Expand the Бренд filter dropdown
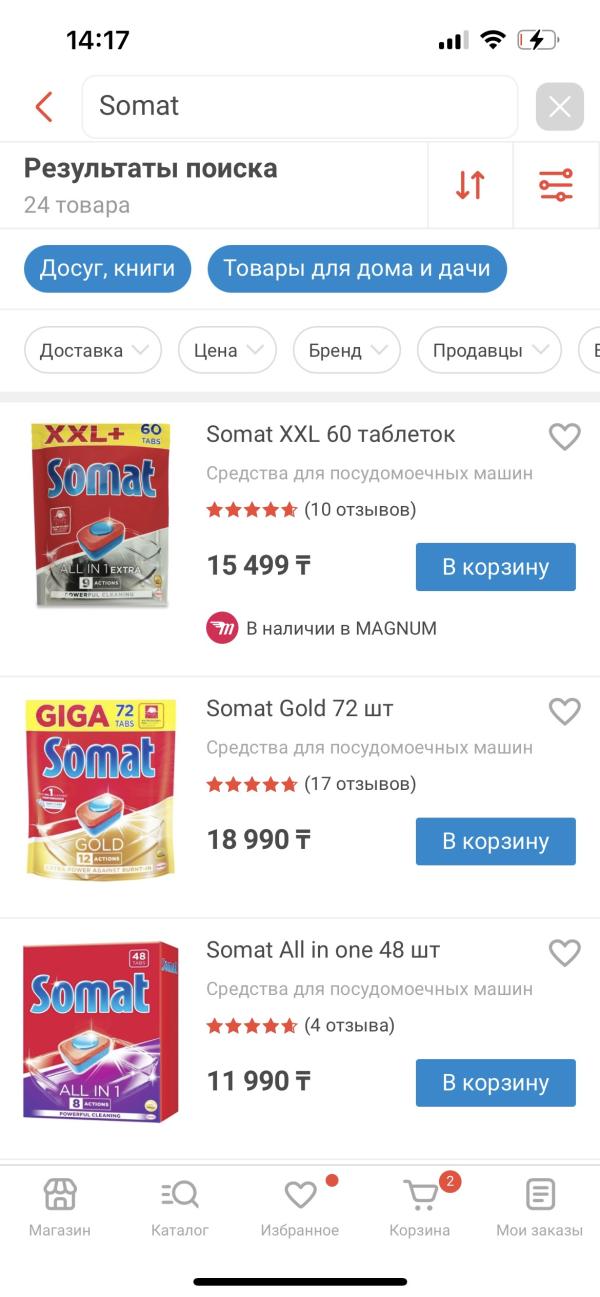Image resolution: width=600 pixels, height=1297 pixels. point(346,350)
